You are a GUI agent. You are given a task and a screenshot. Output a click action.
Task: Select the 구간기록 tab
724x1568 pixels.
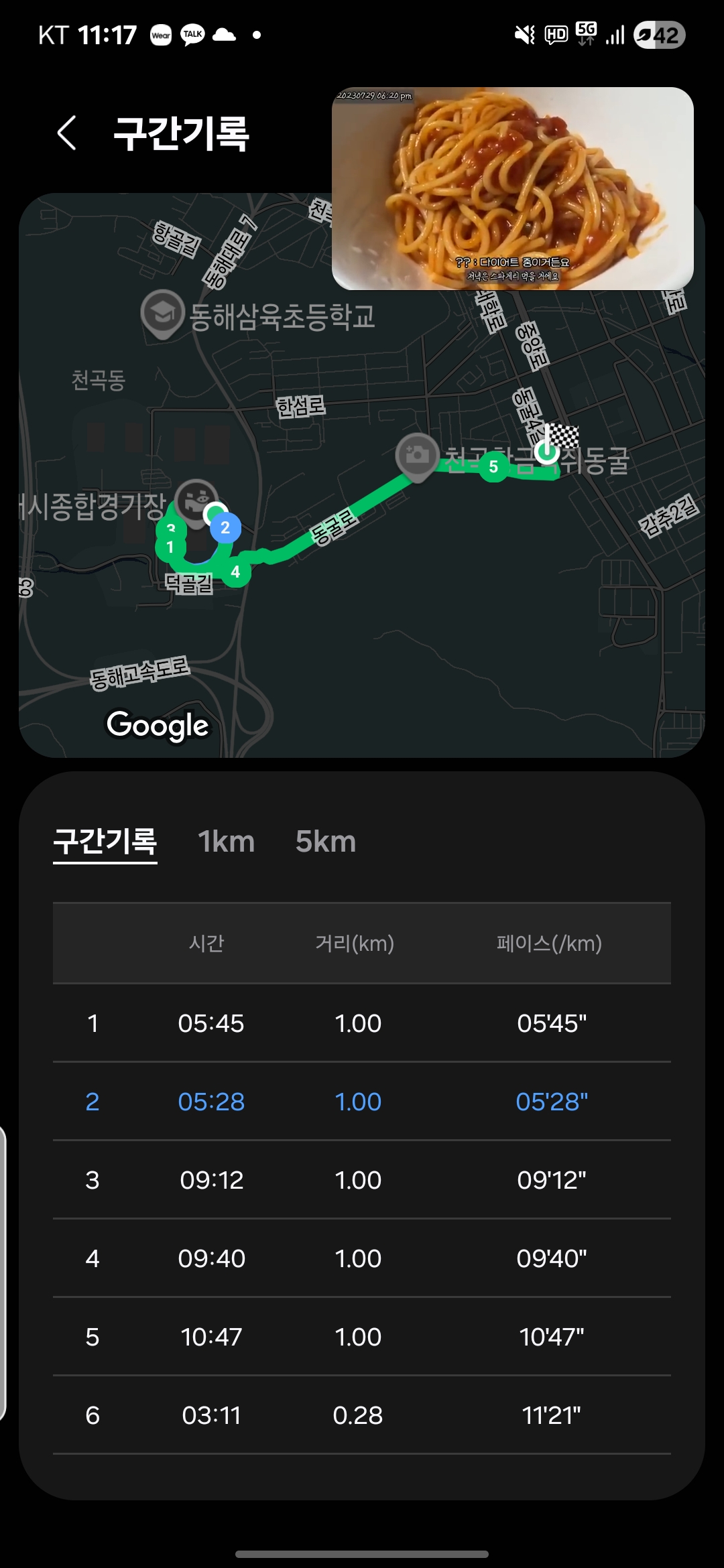click(x=105, y=842)
